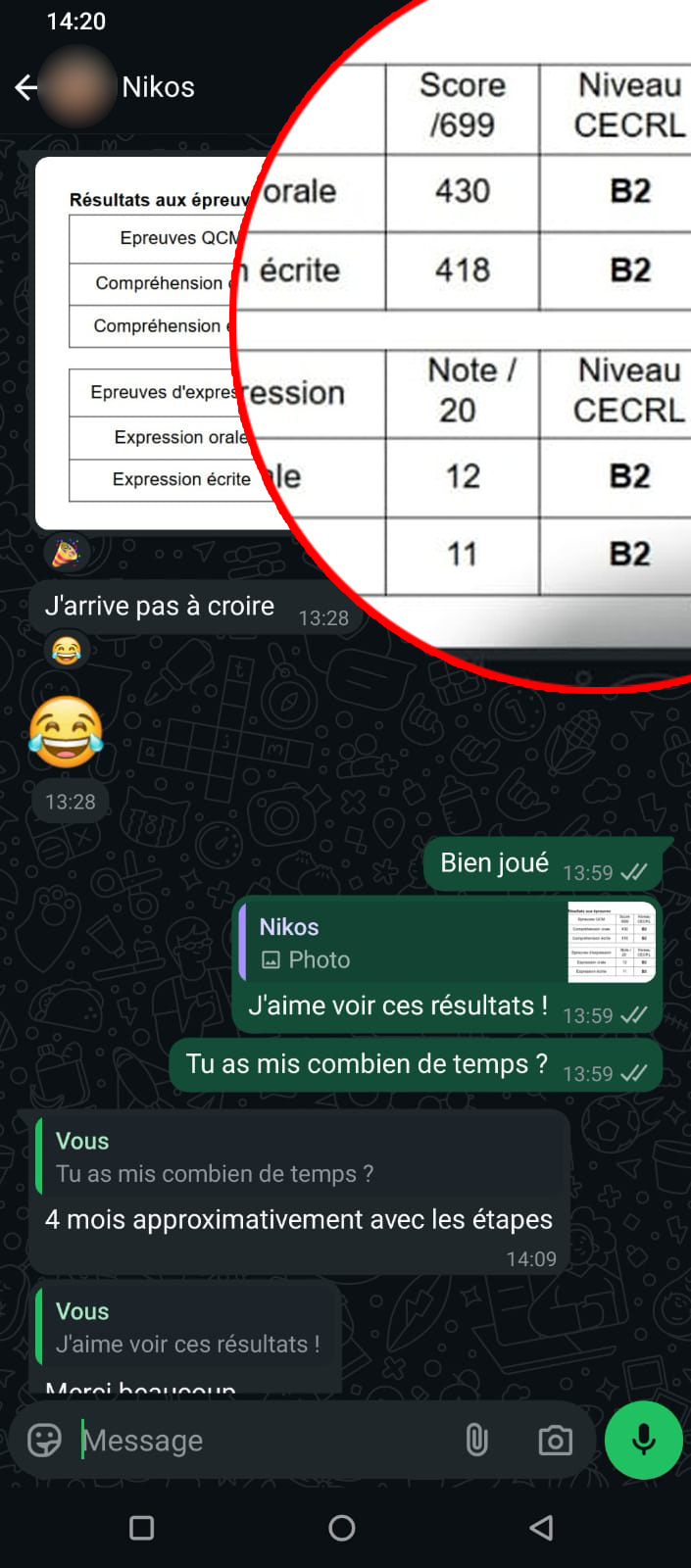The width and height of the screenshot is (691, 1568).
Task: Go to the home screen
Action: (x=342, y=1528)
